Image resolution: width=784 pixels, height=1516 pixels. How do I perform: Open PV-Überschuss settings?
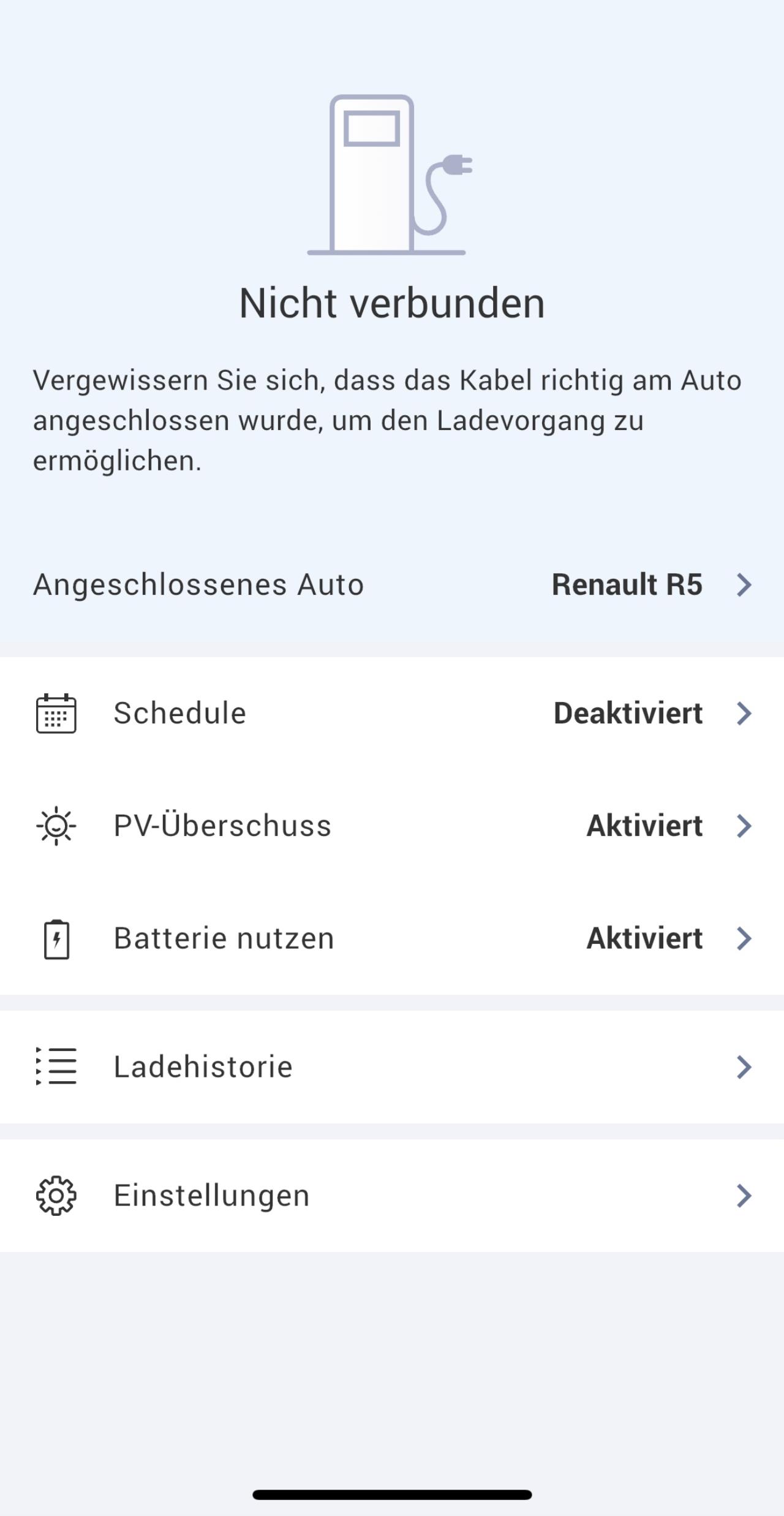(x=392, y=826)
